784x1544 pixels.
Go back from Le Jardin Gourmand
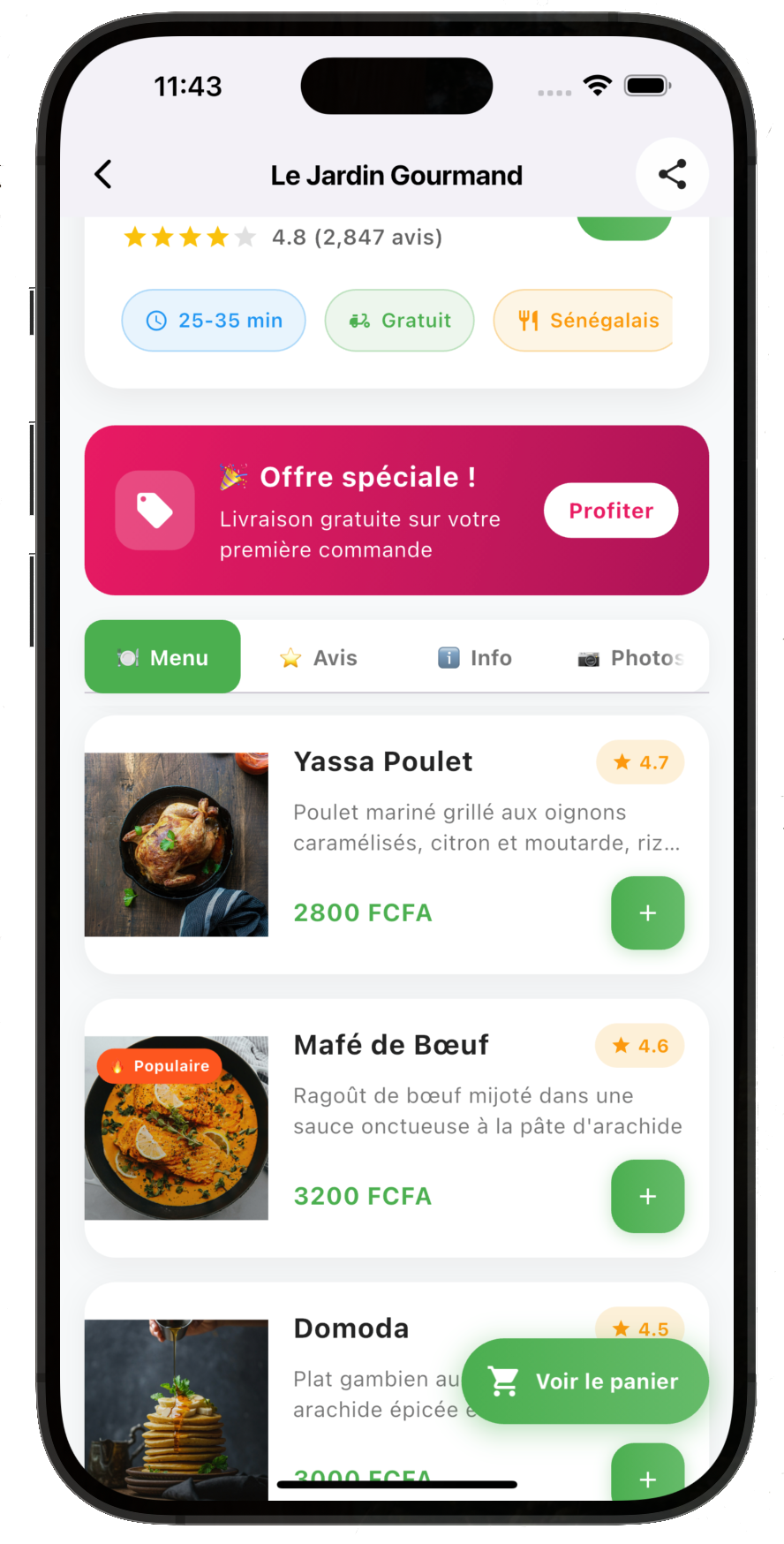pos(103,175)
